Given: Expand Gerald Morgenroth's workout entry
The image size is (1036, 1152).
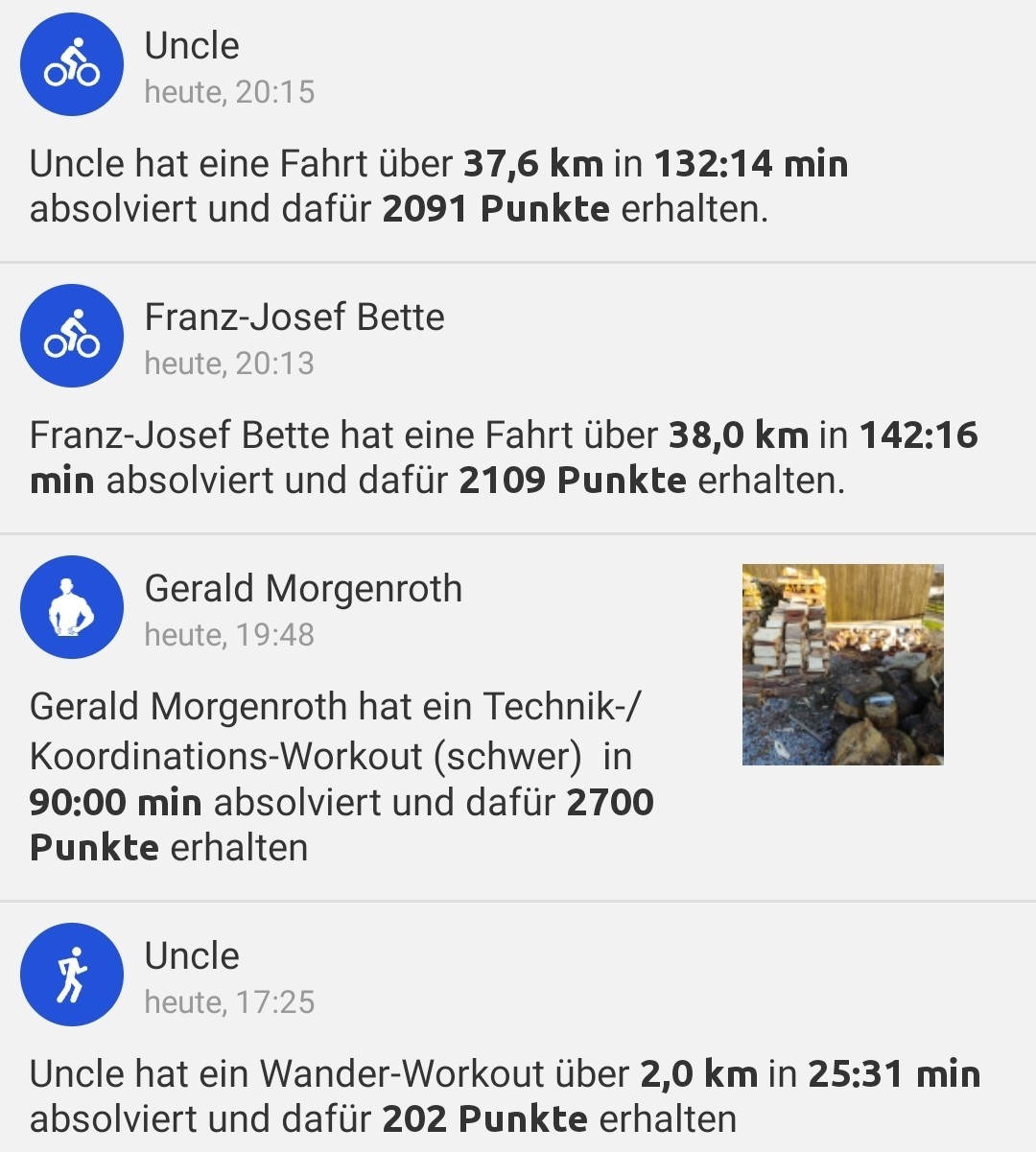Looking at the screenshot, I should click(384, 756).
